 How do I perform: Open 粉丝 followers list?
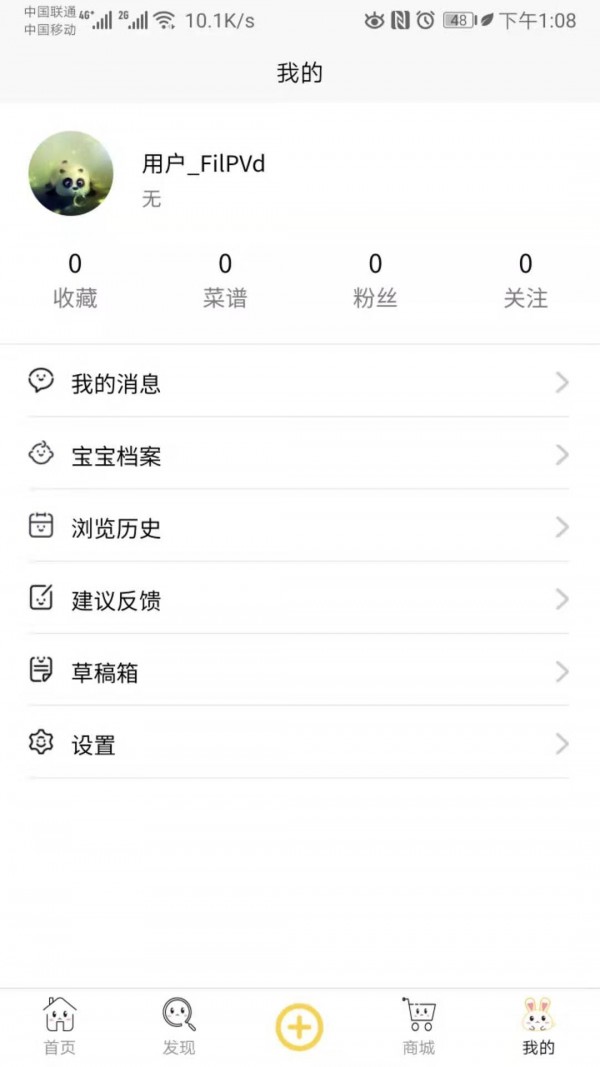[x=375, y=281]
